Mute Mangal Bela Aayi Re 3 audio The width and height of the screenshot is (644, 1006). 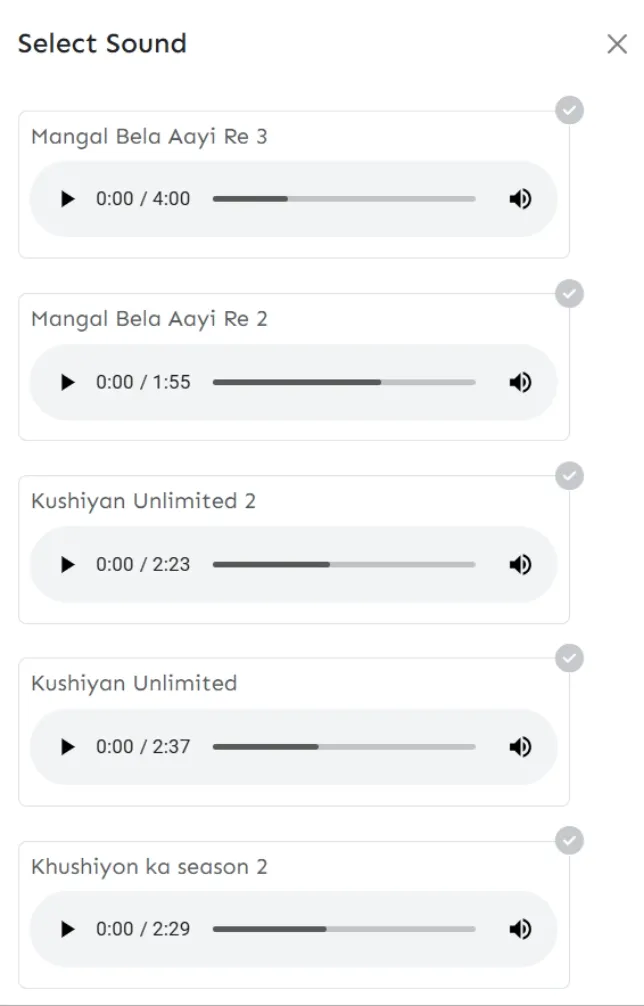520,199
